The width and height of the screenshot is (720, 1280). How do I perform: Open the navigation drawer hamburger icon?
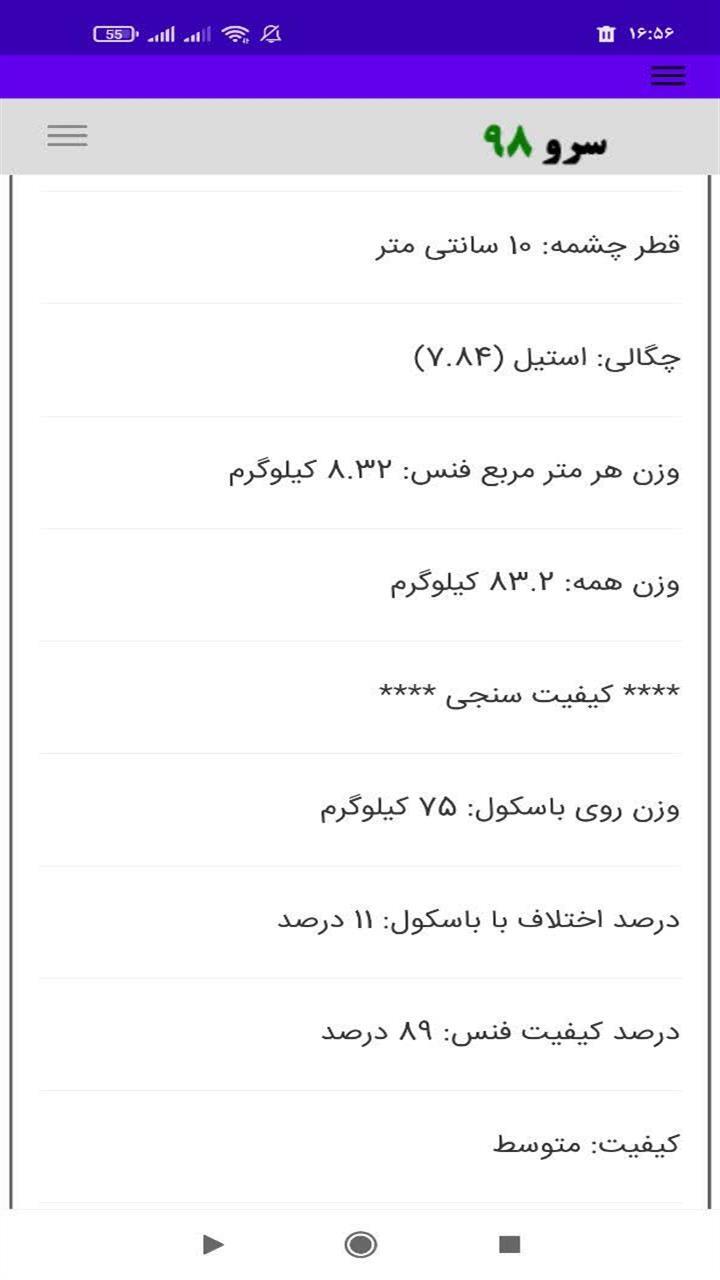point(66,135)
